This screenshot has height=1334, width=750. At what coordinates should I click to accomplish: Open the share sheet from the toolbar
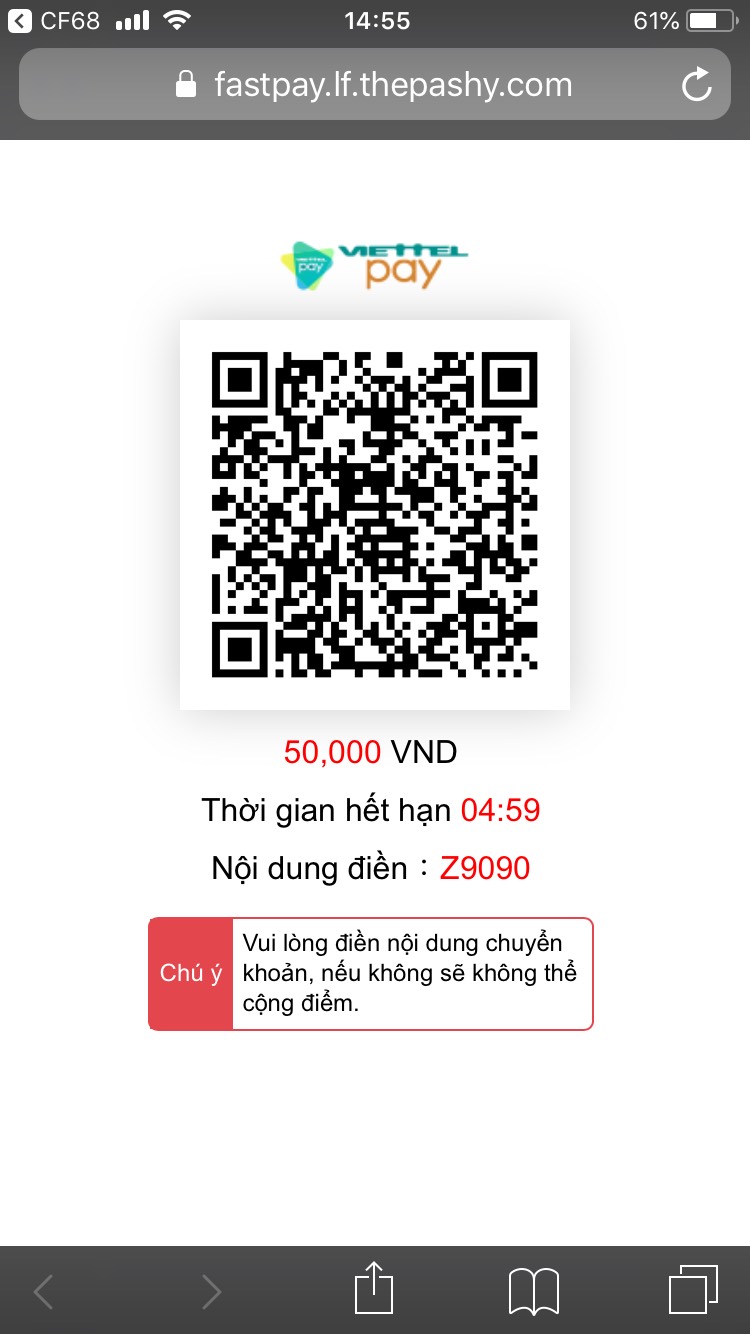point(374,1290)
